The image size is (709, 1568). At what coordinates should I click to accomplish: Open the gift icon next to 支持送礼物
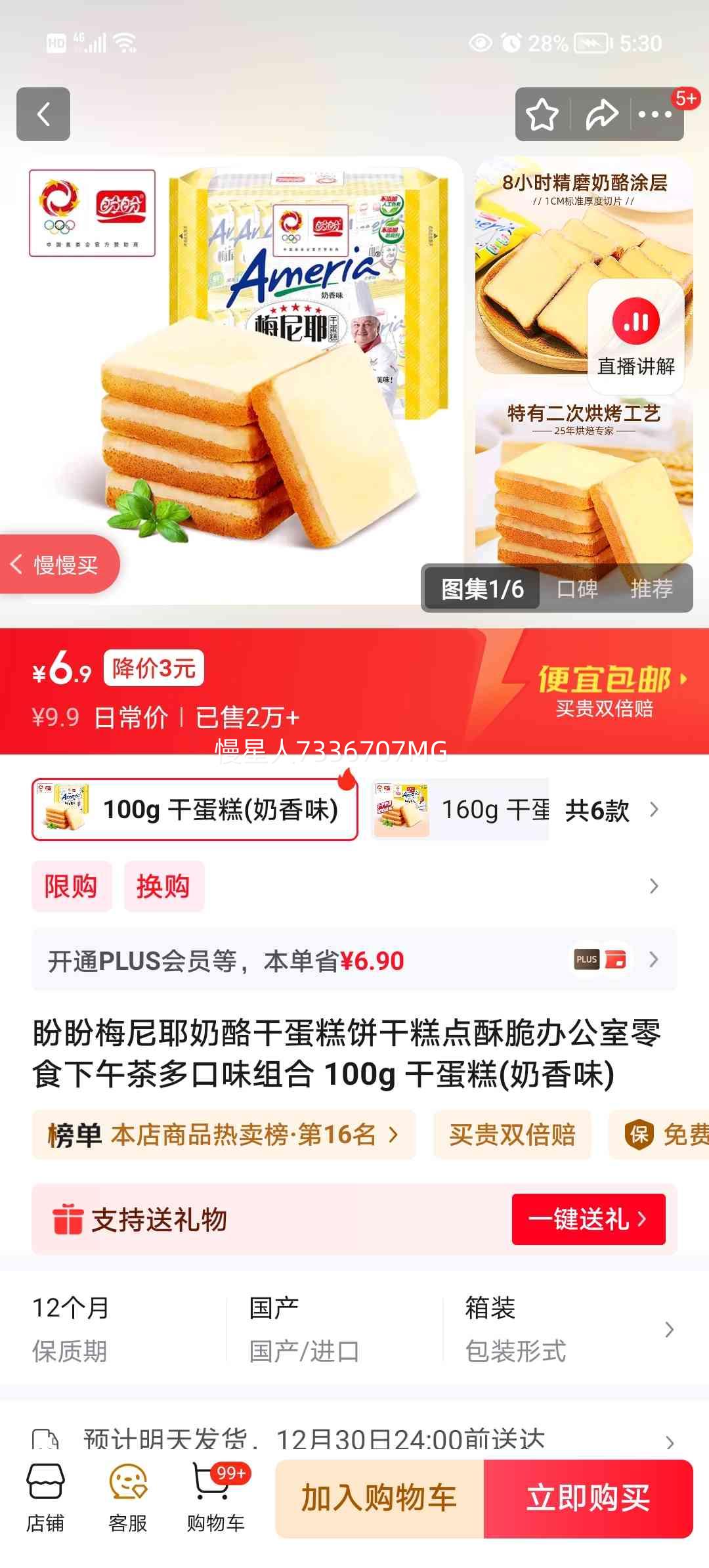(x=68, y=1219)
